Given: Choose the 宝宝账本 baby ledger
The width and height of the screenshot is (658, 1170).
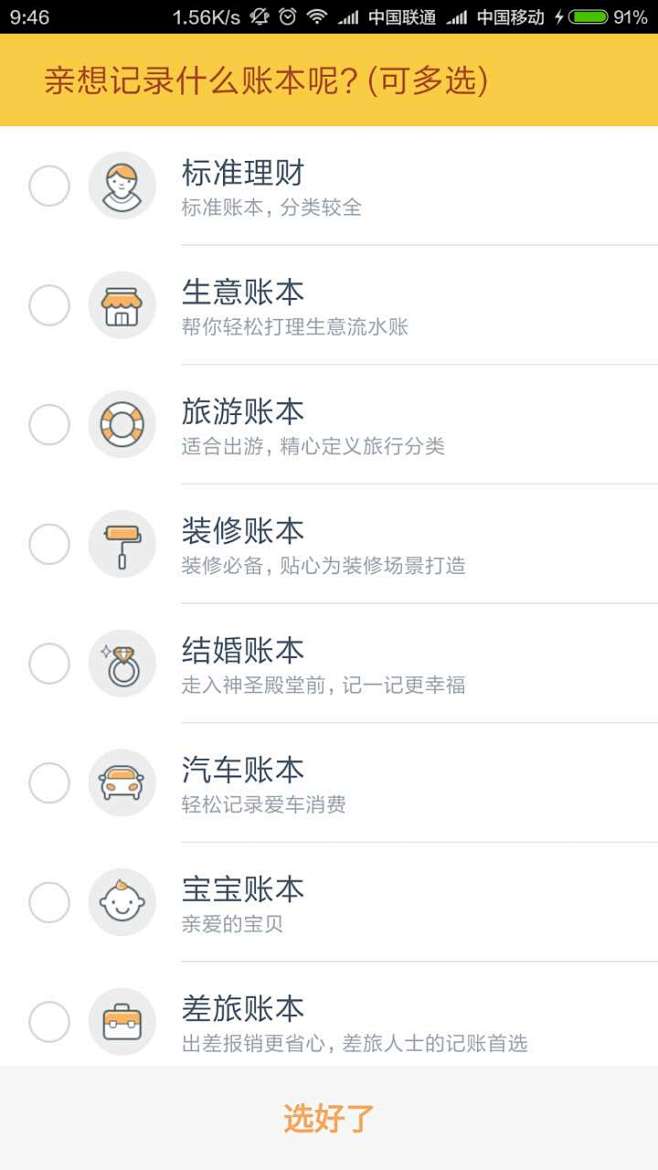Looking at the screenshot, I should click(x=329, y=902).
